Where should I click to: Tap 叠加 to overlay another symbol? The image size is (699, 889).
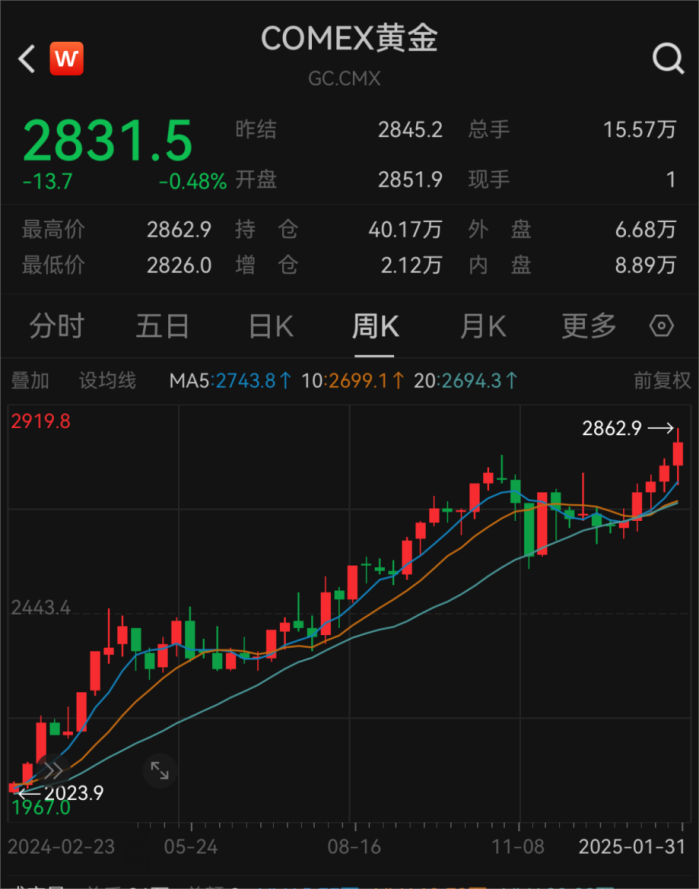click(x=30, y=380)
